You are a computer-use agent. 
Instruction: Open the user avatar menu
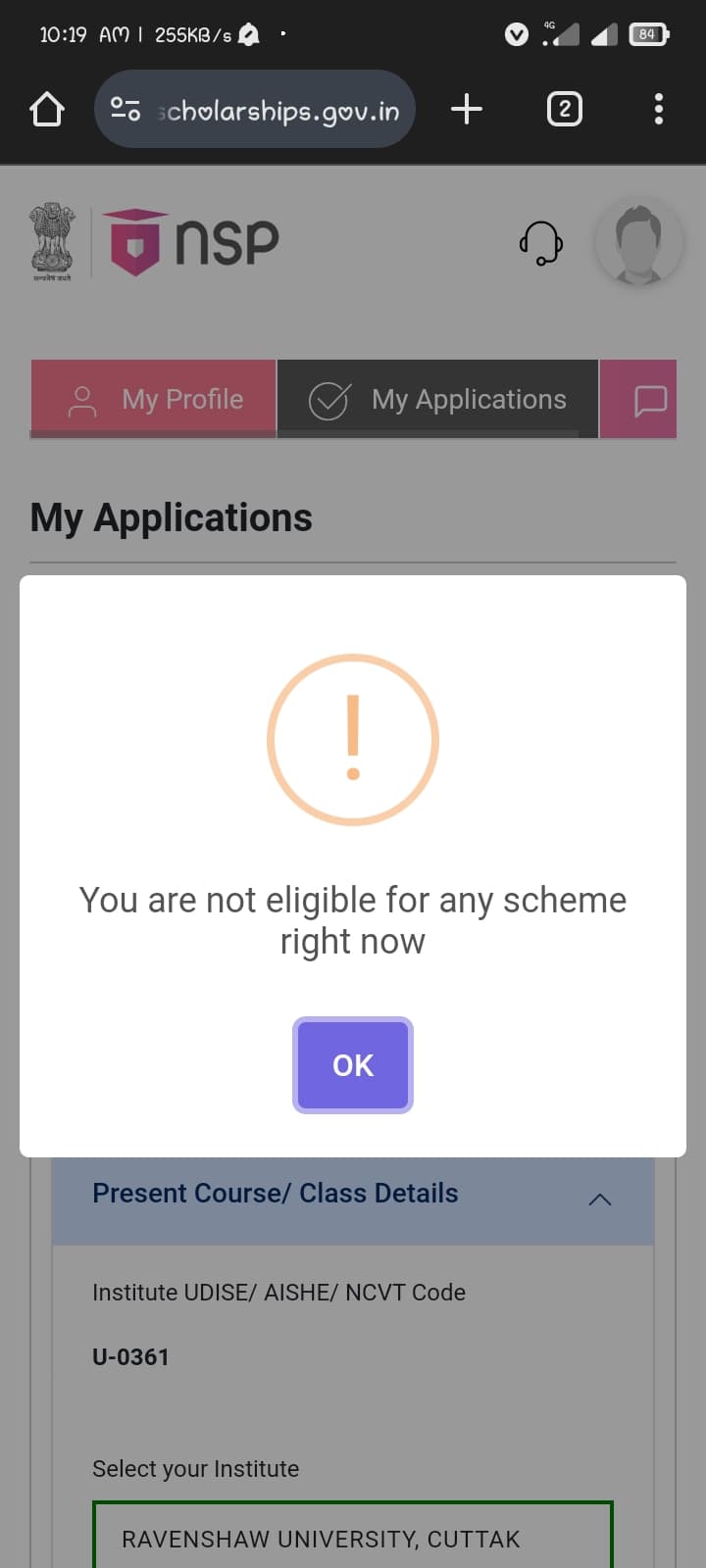(639, 242)
